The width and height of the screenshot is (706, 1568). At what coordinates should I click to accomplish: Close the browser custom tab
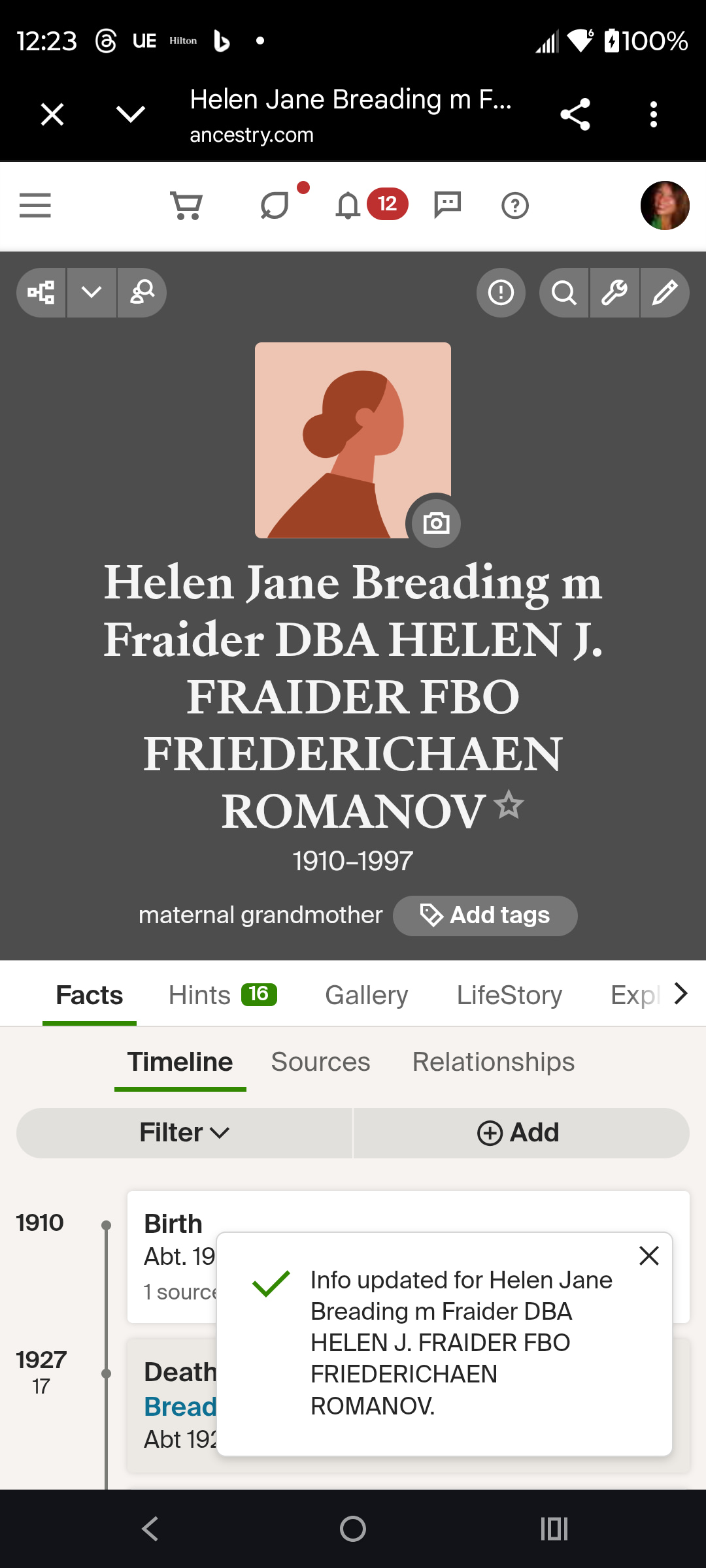tap(52, 115)
